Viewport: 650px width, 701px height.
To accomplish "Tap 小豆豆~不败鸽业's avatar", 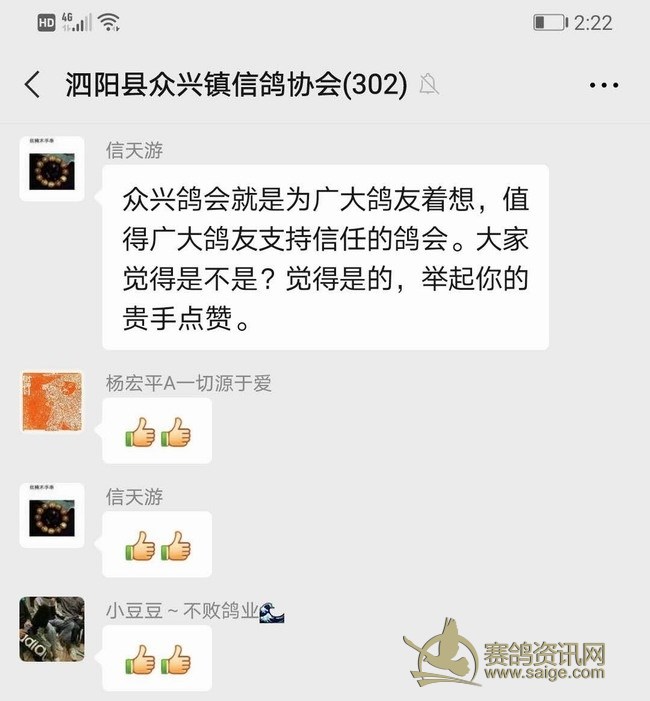I will 52,628.
